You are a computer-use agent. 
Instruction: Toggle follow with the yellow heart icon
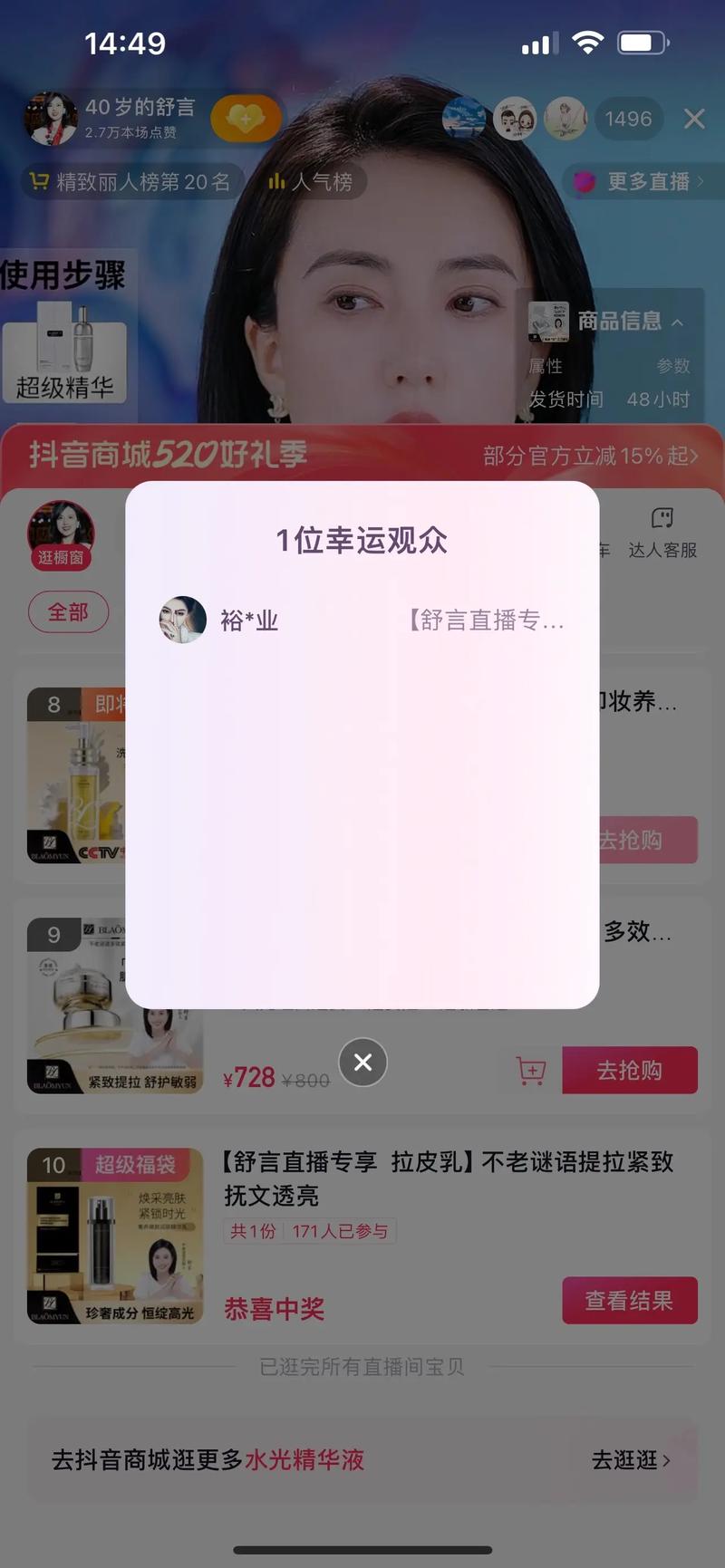[x=246, y=118]
